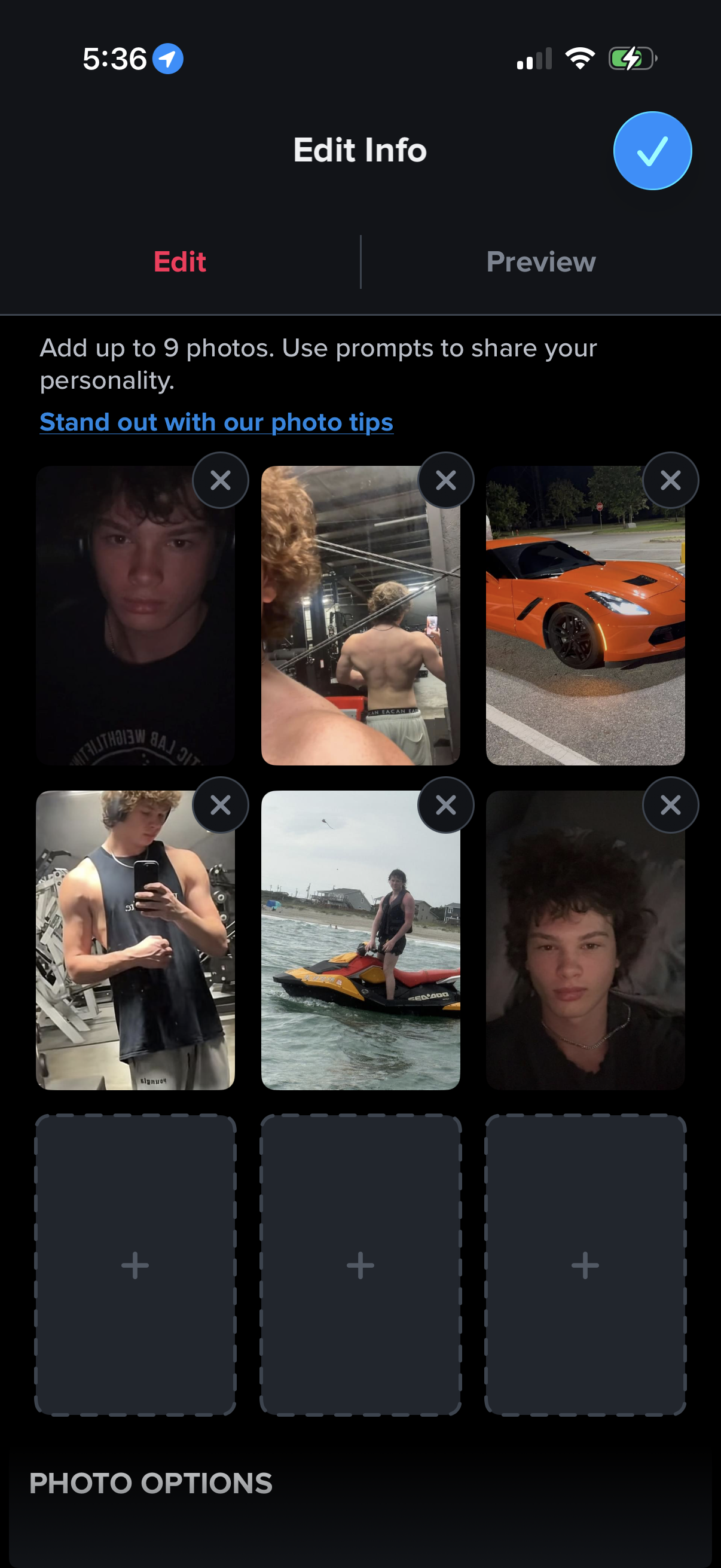Open the 'Stand out with our photo tips' link

click(216, 422)
